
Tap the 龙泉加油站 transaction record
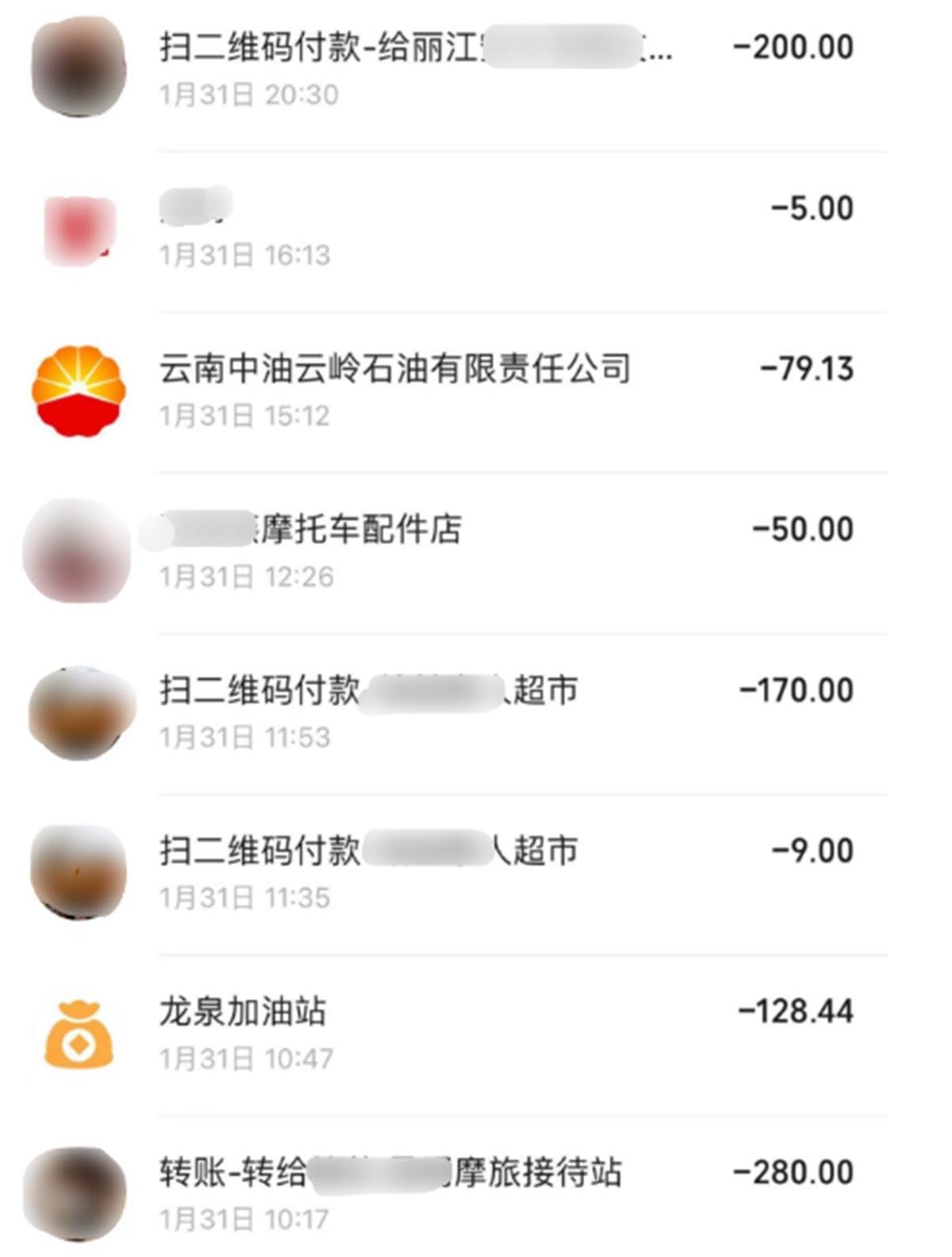tap(476, 1033)
